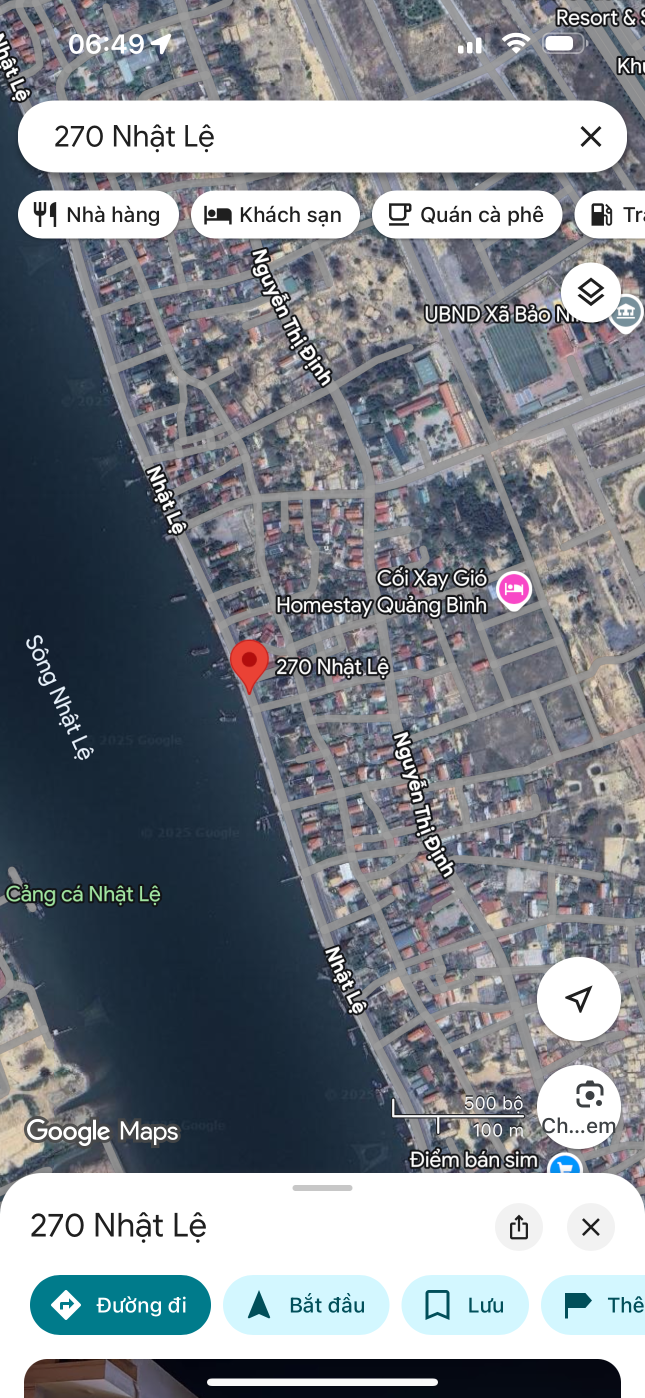Share the 270 Nhật Lệ location
The image size is (645, 1398).
[518, 1227]
